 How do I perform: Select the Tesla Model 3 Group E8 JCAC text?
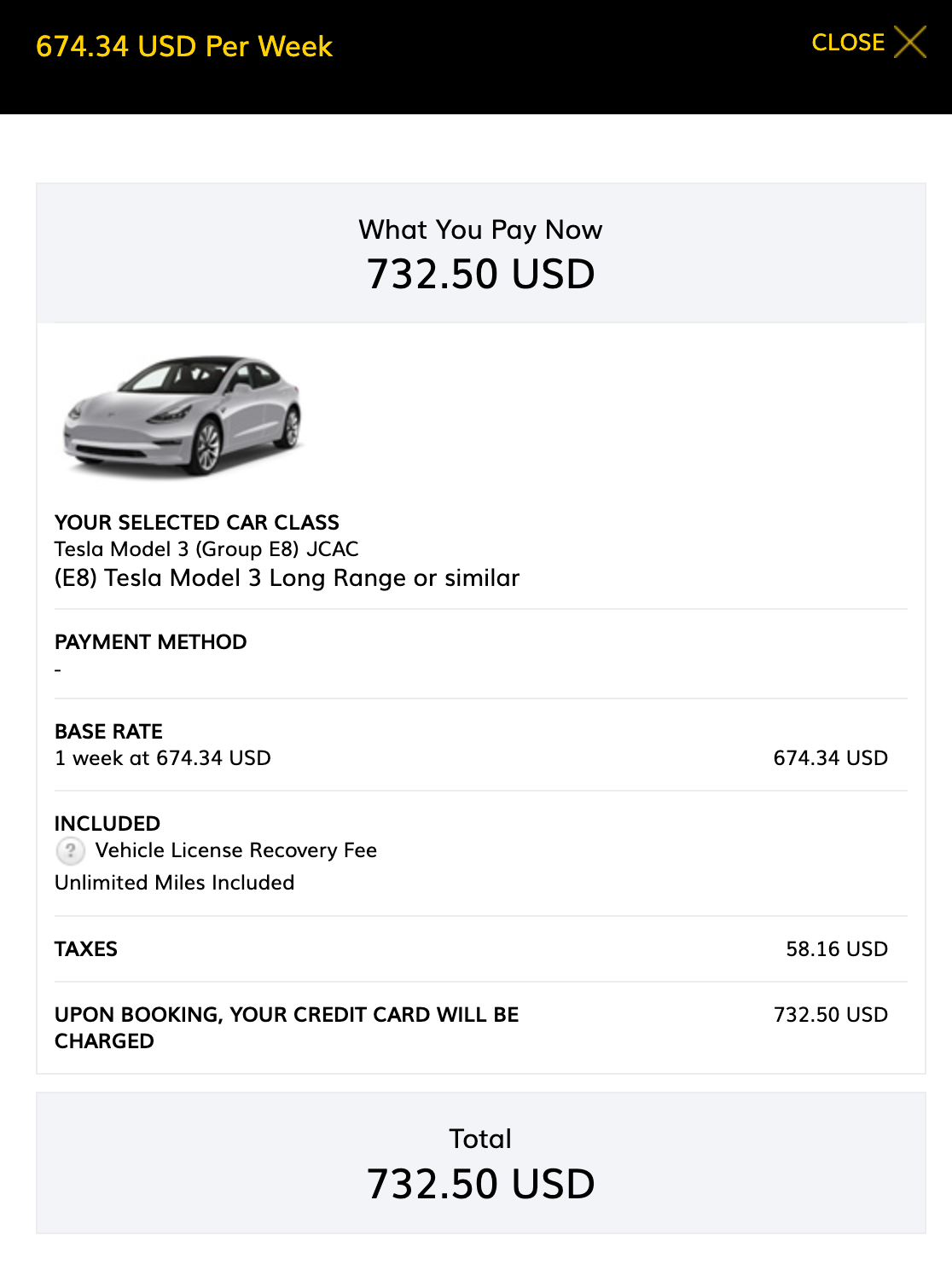point(206,550)
